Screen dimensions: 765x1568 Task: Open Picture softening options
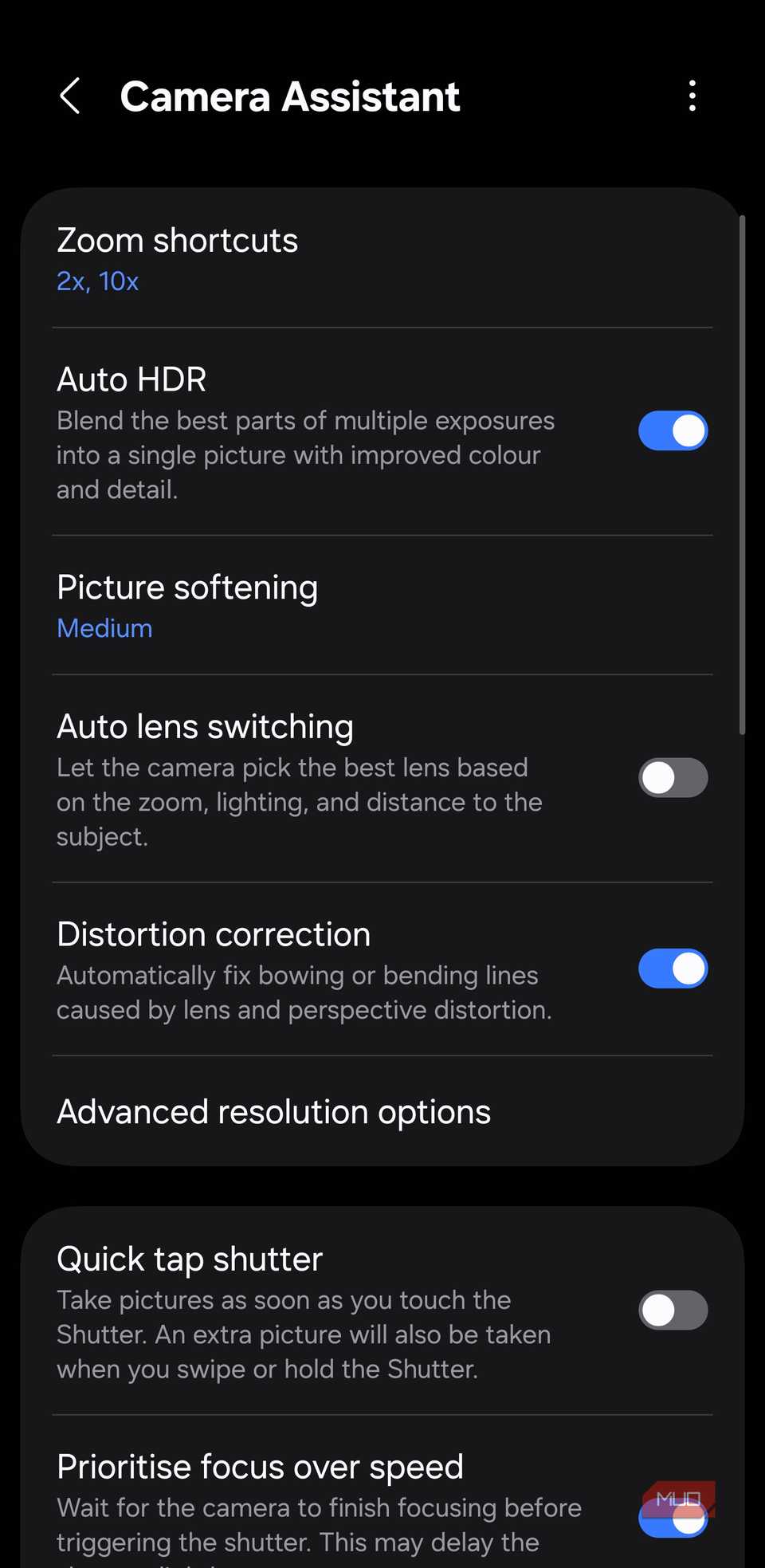click(x=187, y=605)
